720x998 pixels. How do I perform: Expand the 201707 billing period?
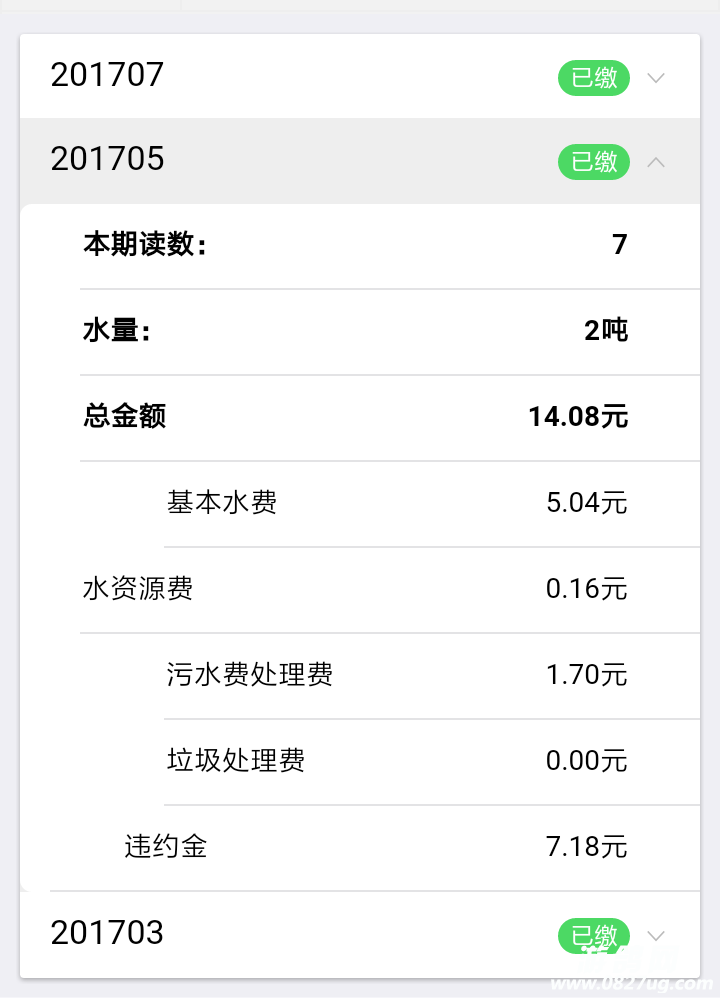(x=656, y=77)
